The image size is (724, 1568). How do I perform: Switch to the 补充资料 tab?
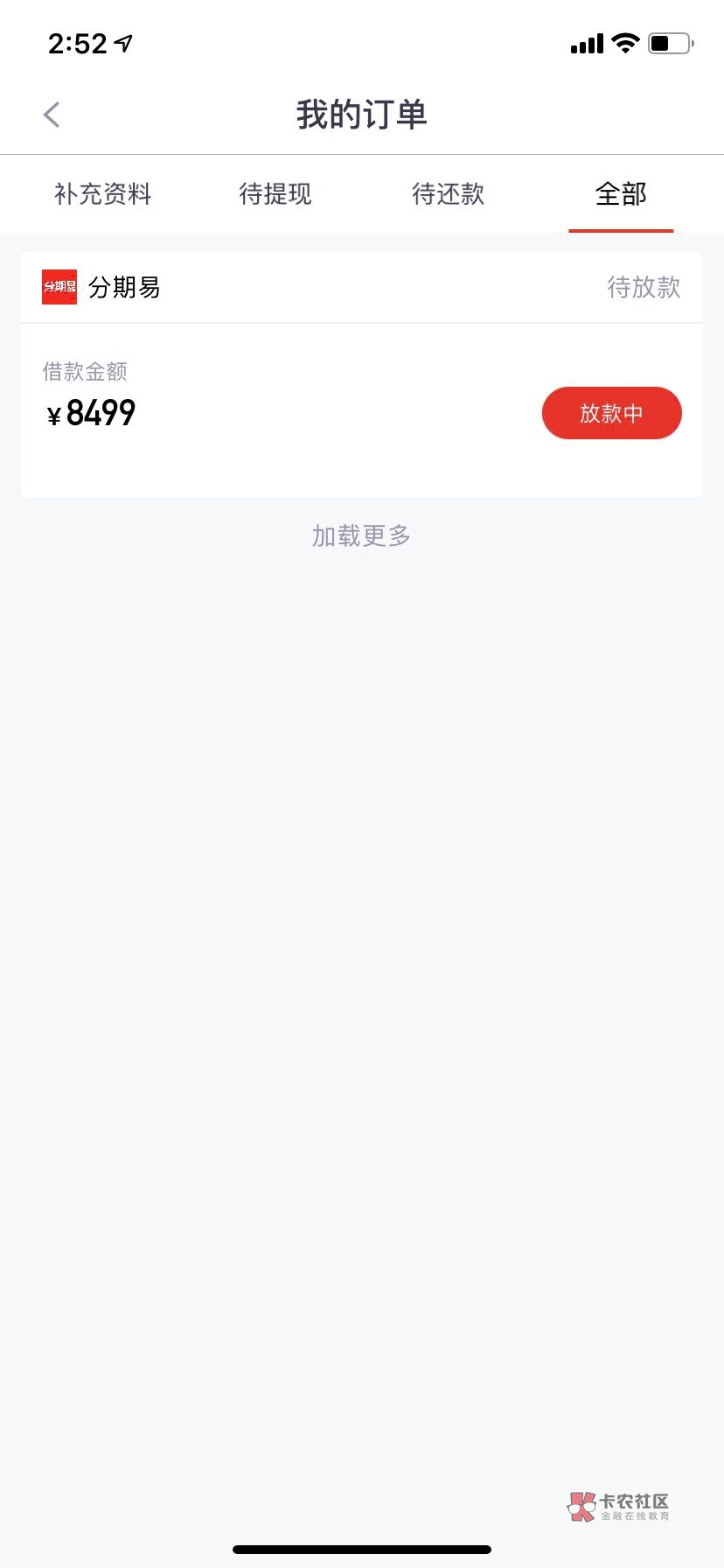coord(103,194)
